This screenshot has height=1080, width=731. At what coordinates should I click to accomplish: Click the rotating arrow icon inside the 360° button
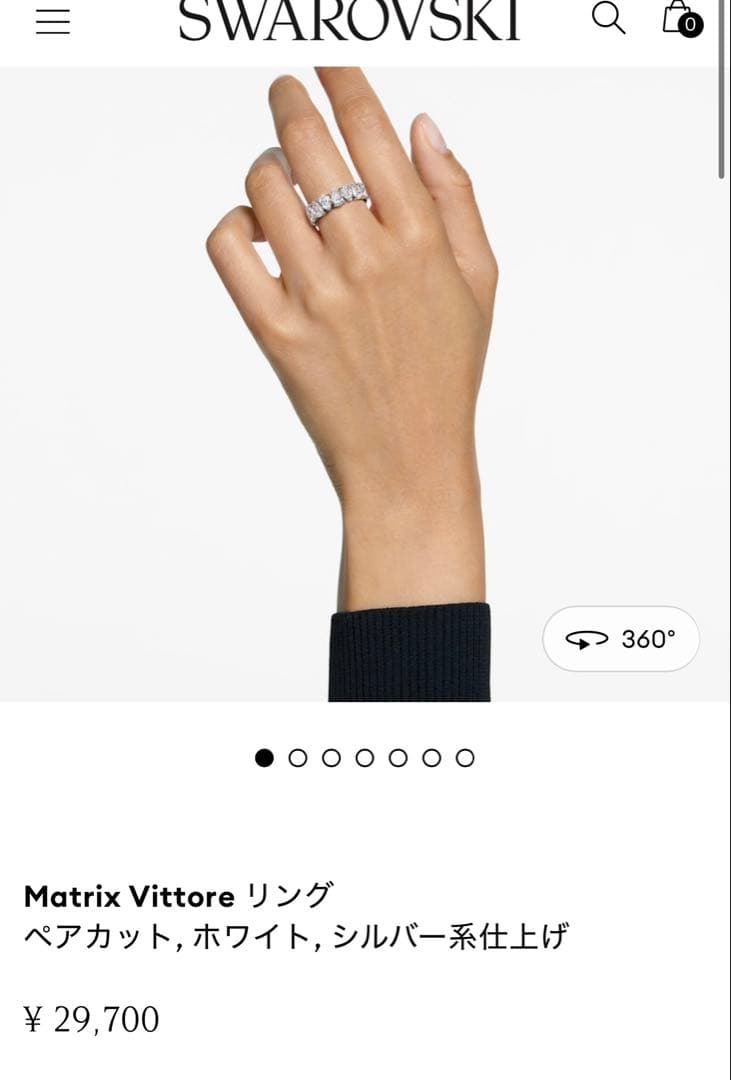(x=590, y=638)
